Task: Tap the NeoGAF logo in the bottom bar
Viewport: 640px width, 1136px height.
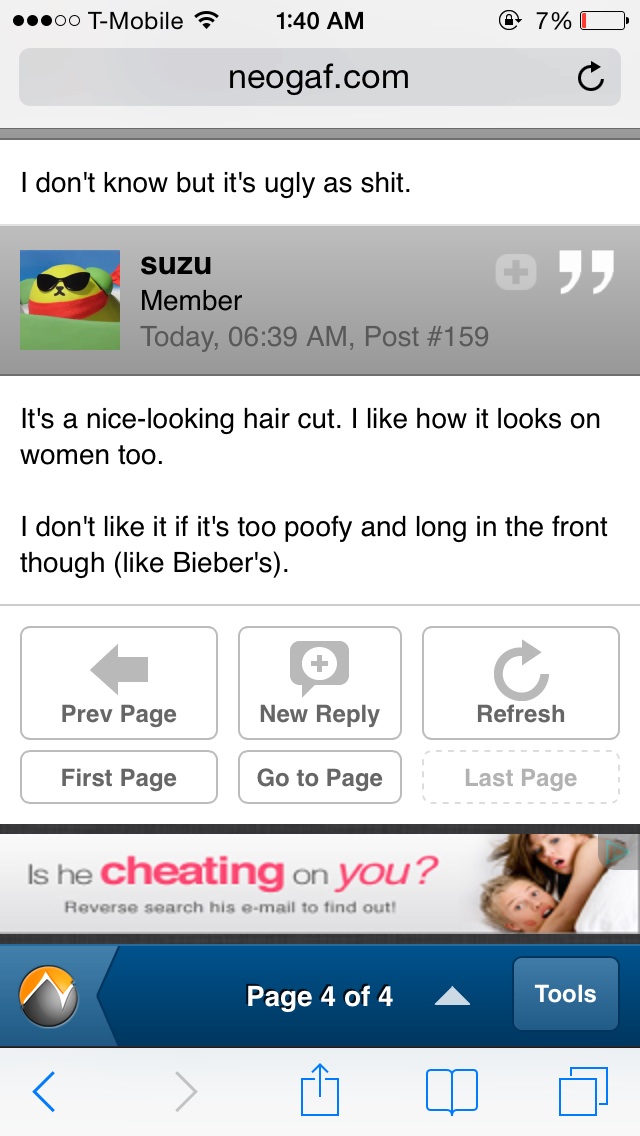Action: pyautogui.click(x=48, y=996)
